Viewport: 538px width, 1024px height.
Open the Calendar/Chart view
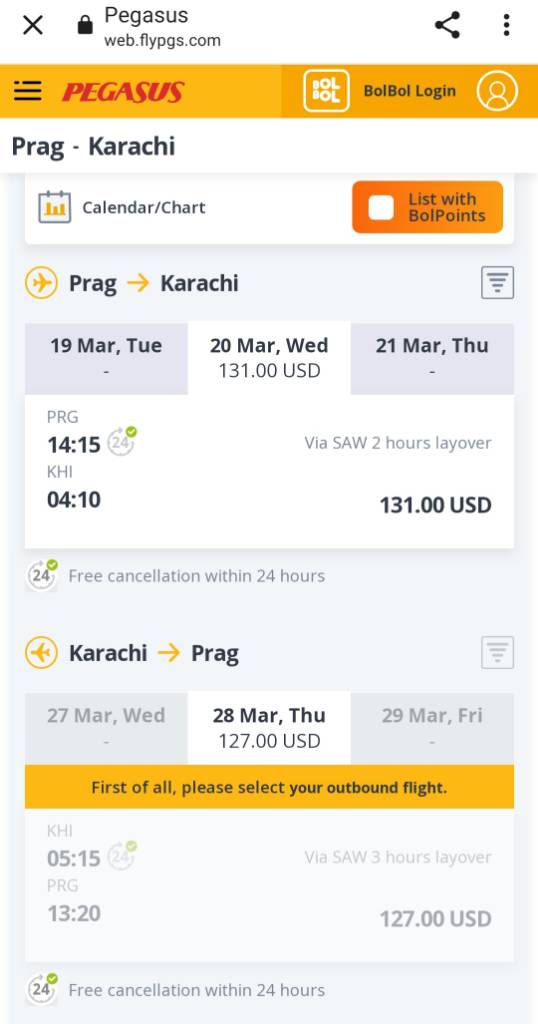pos(121,208)
